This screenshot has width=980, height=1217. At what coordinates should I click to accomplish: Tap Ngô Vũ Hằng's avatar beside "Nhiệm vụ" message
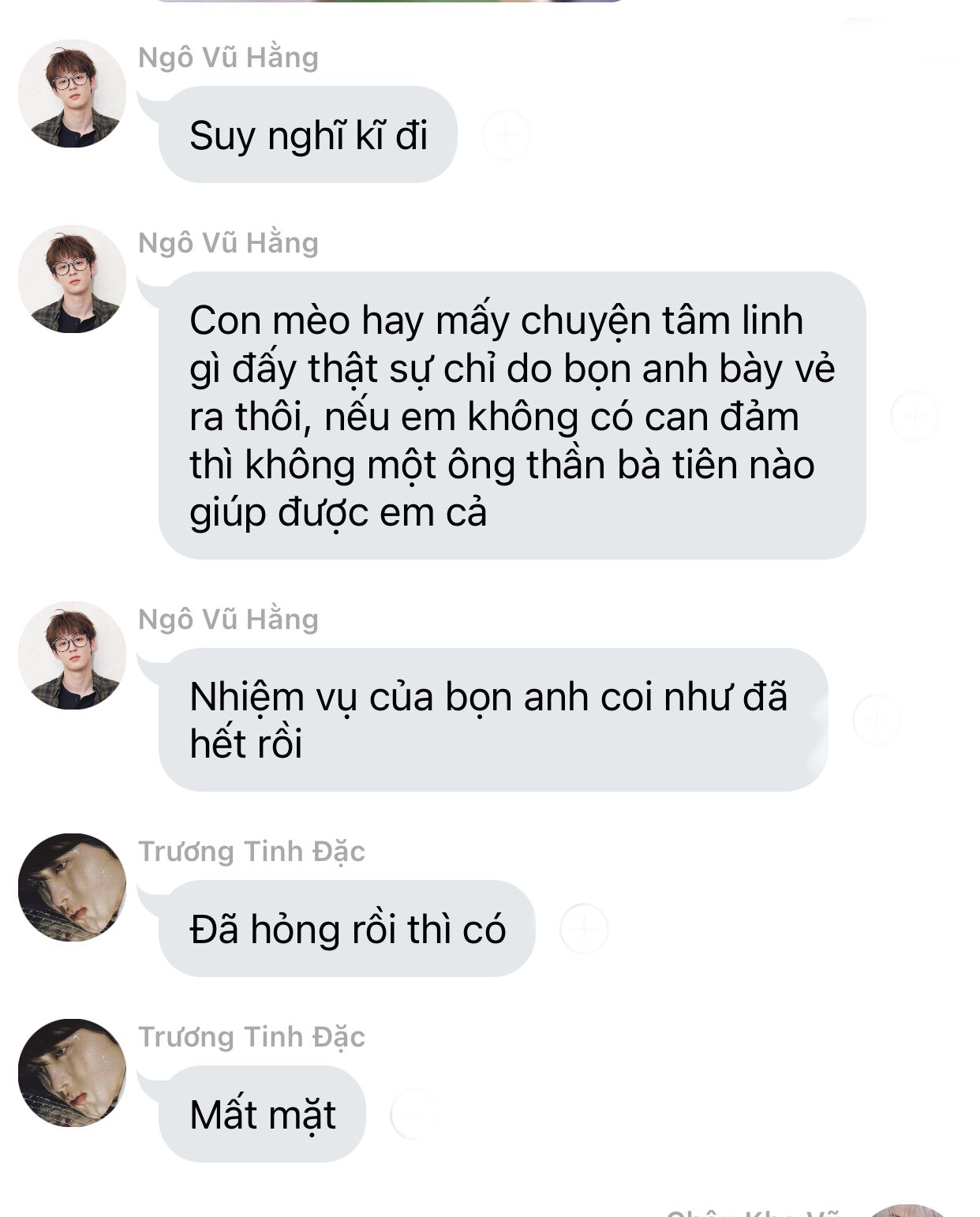(x=72, y=655)
